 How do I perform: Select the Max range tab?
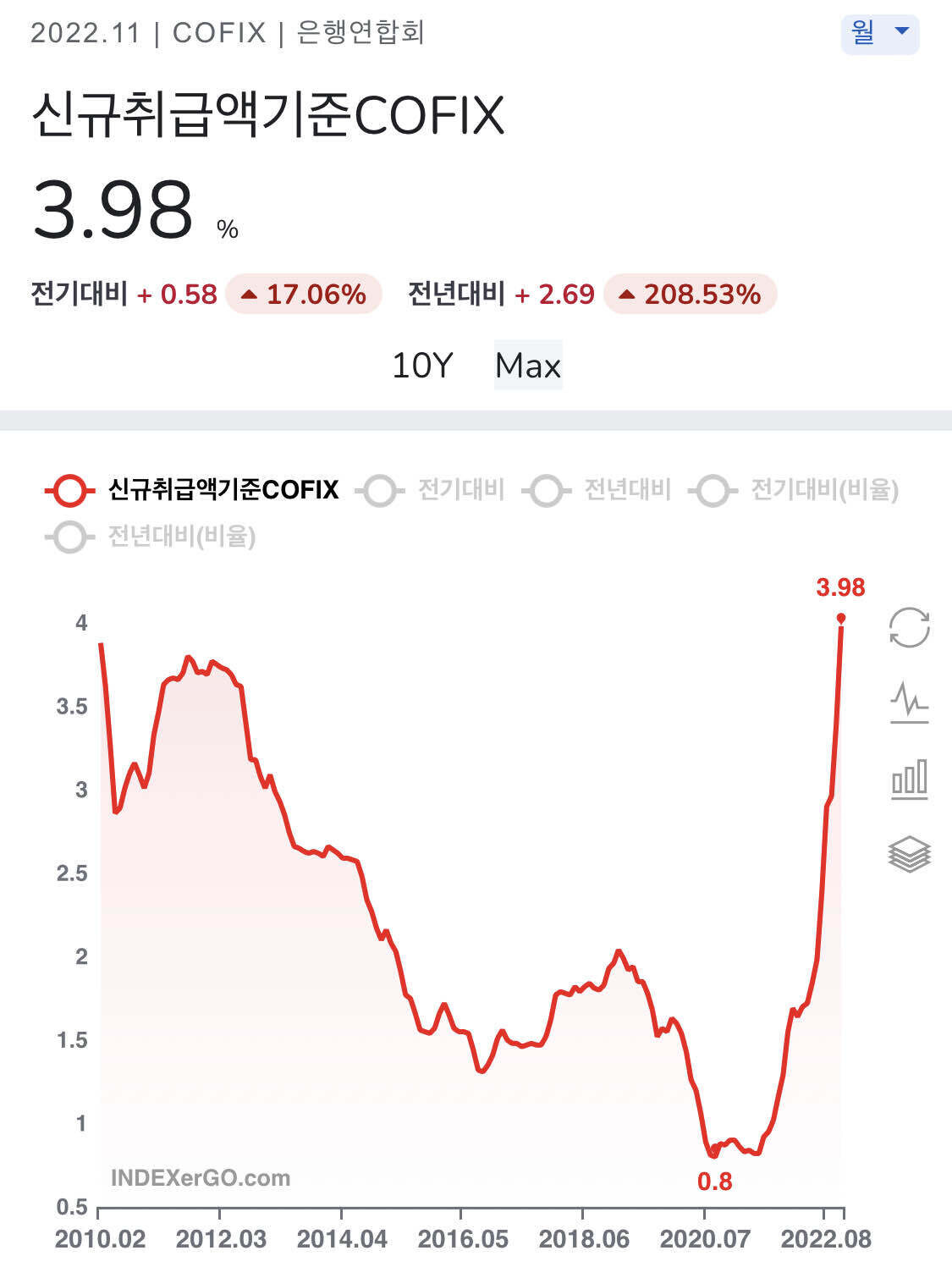pyautogui.click(x=528, y=366)
